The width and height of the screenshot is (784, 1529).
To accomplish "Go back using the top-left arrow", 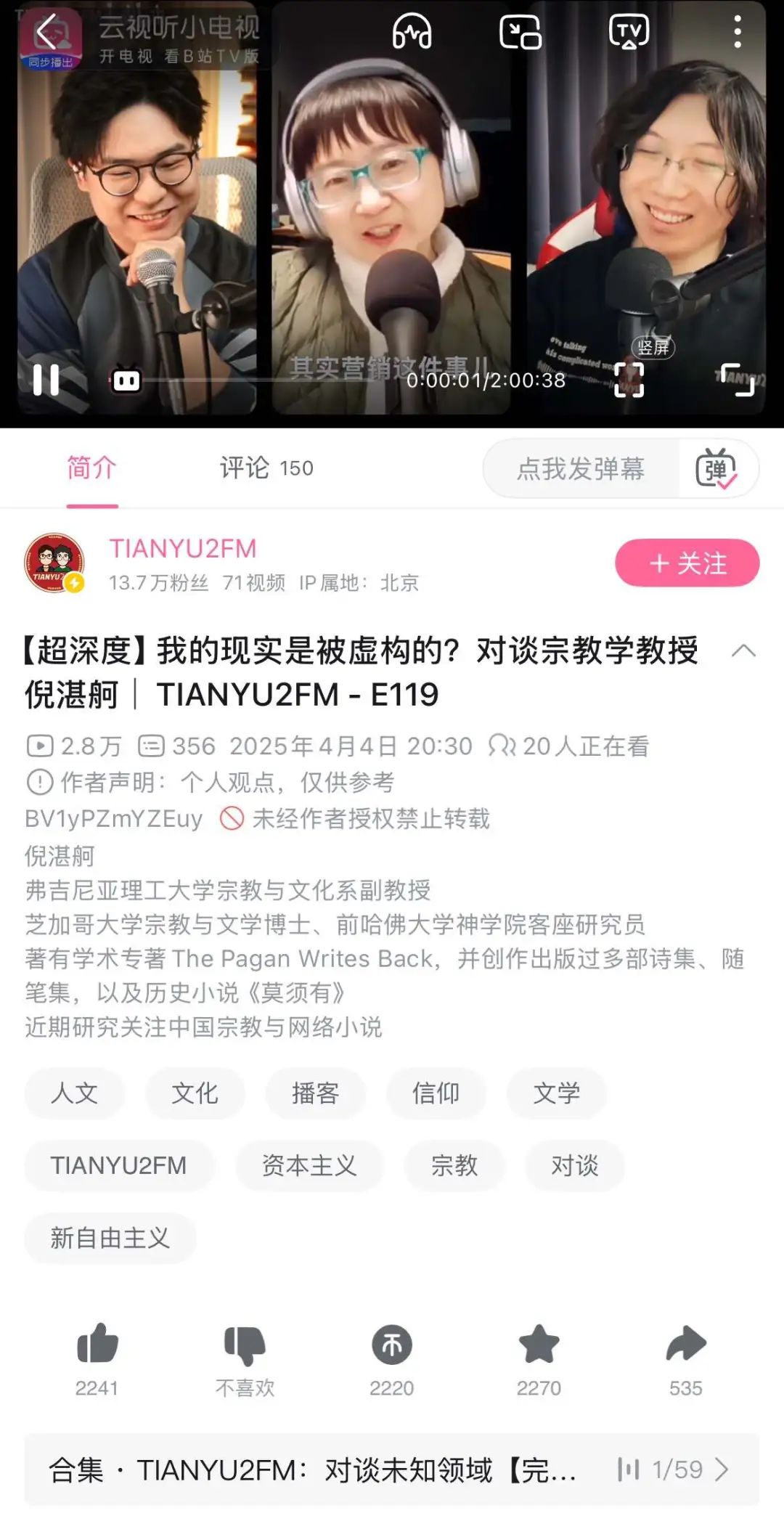I will [46, 32].
